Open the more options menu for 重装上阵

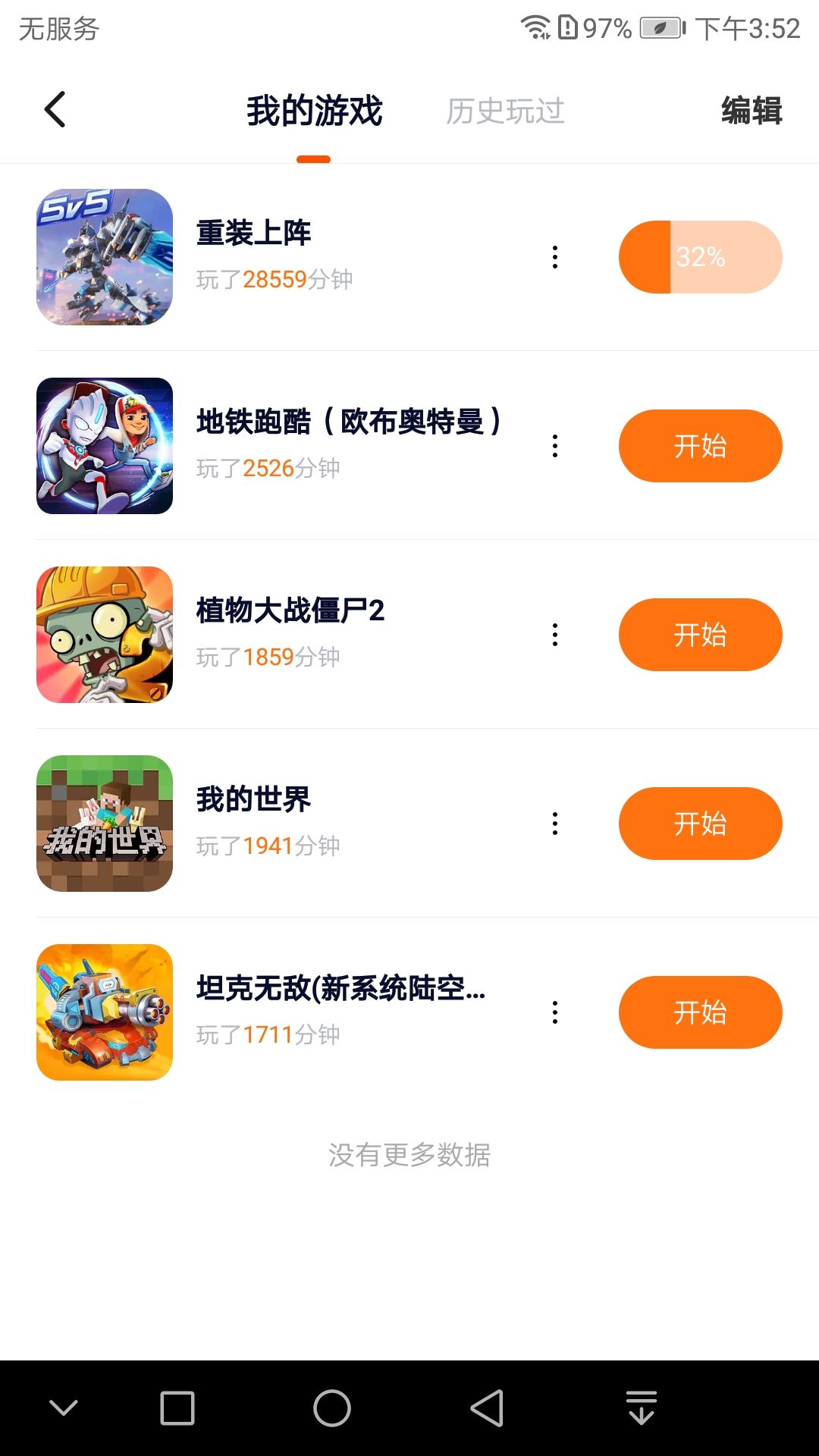pyautogui.click(x=555, y=257)
